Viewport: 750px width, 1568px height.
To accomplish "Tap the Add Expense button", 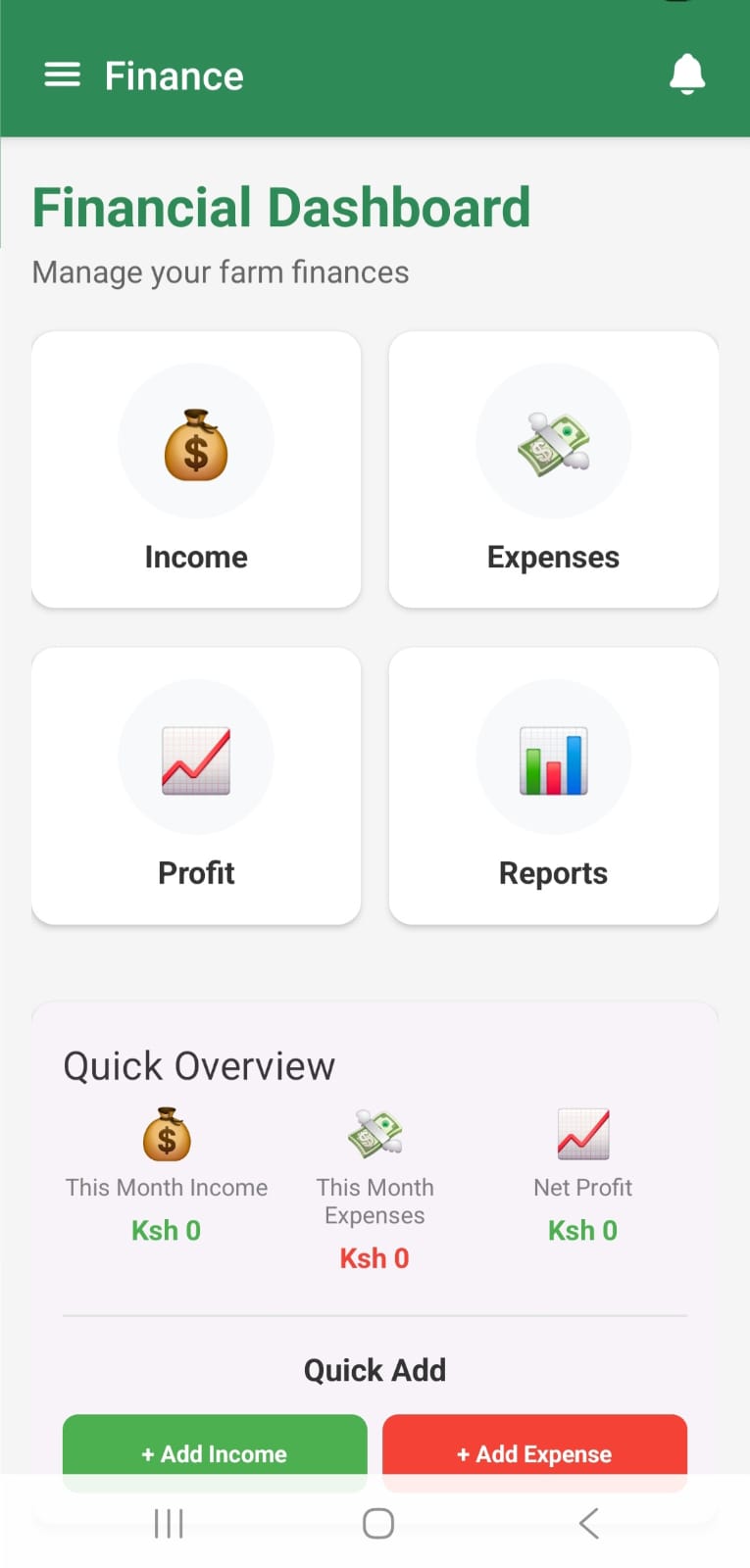I will [534, 1453].
